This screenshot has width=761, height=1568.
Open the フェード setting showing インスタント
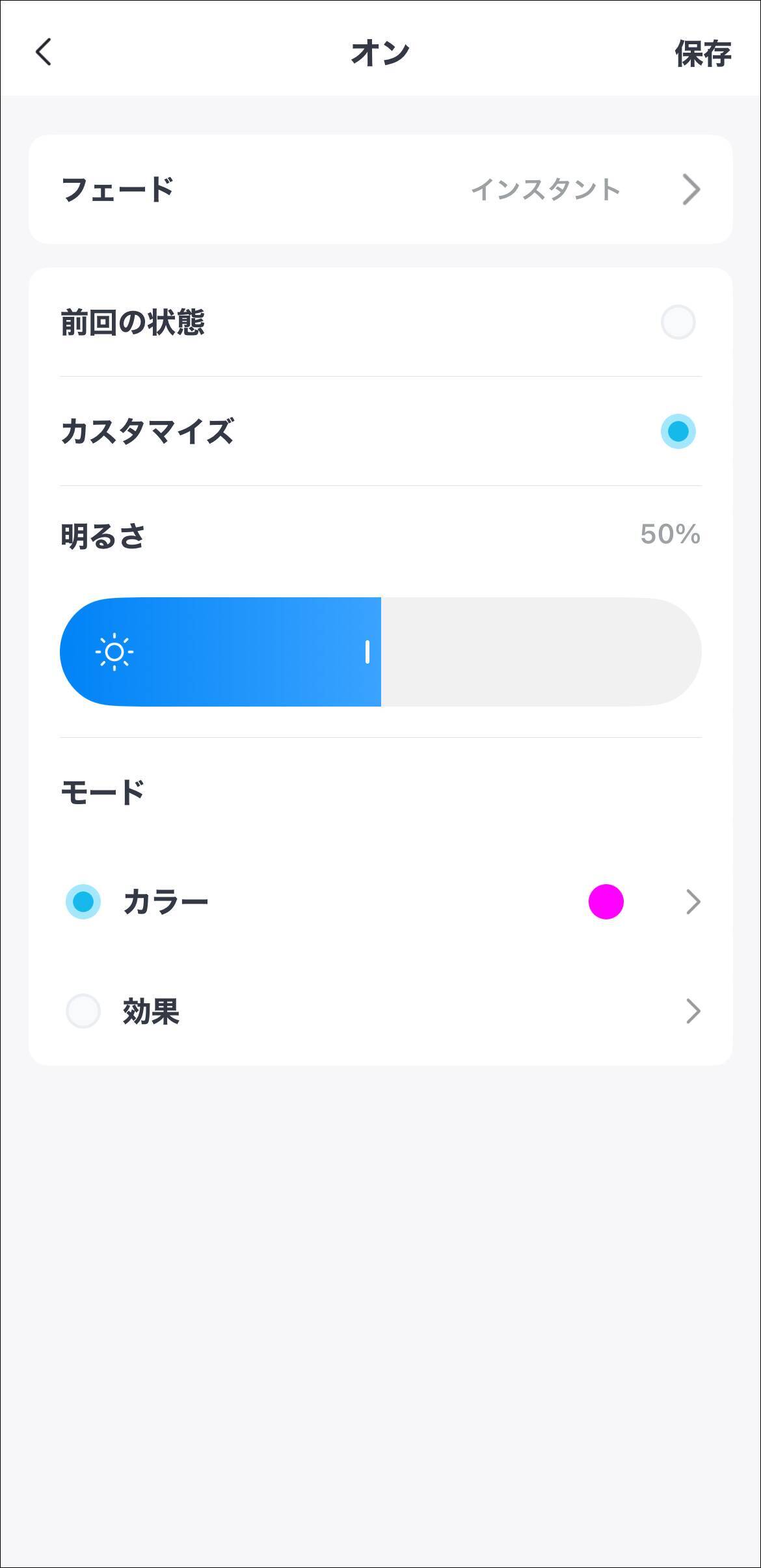click(x=380, y=189)
